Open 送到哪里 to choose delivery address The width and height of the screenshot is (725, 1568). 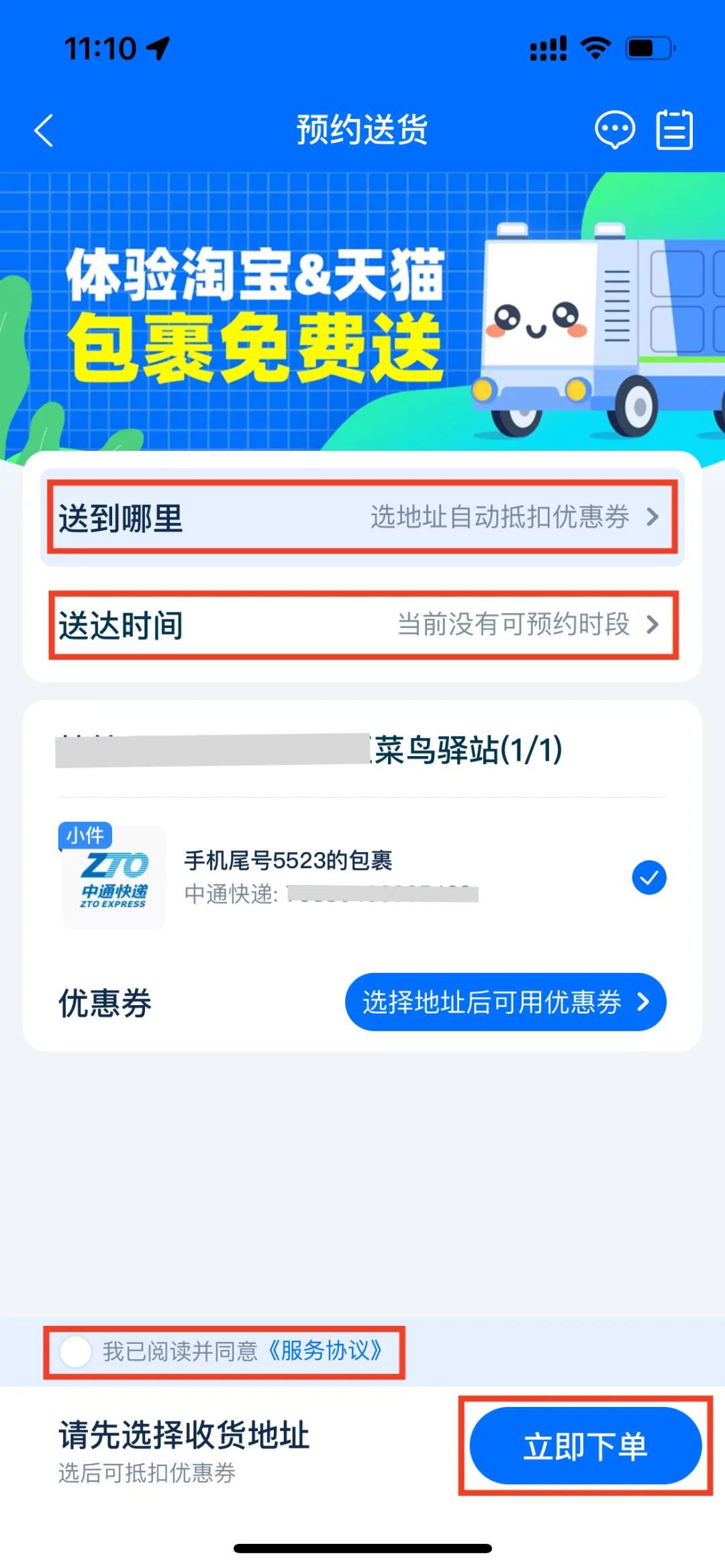(362, 517)
